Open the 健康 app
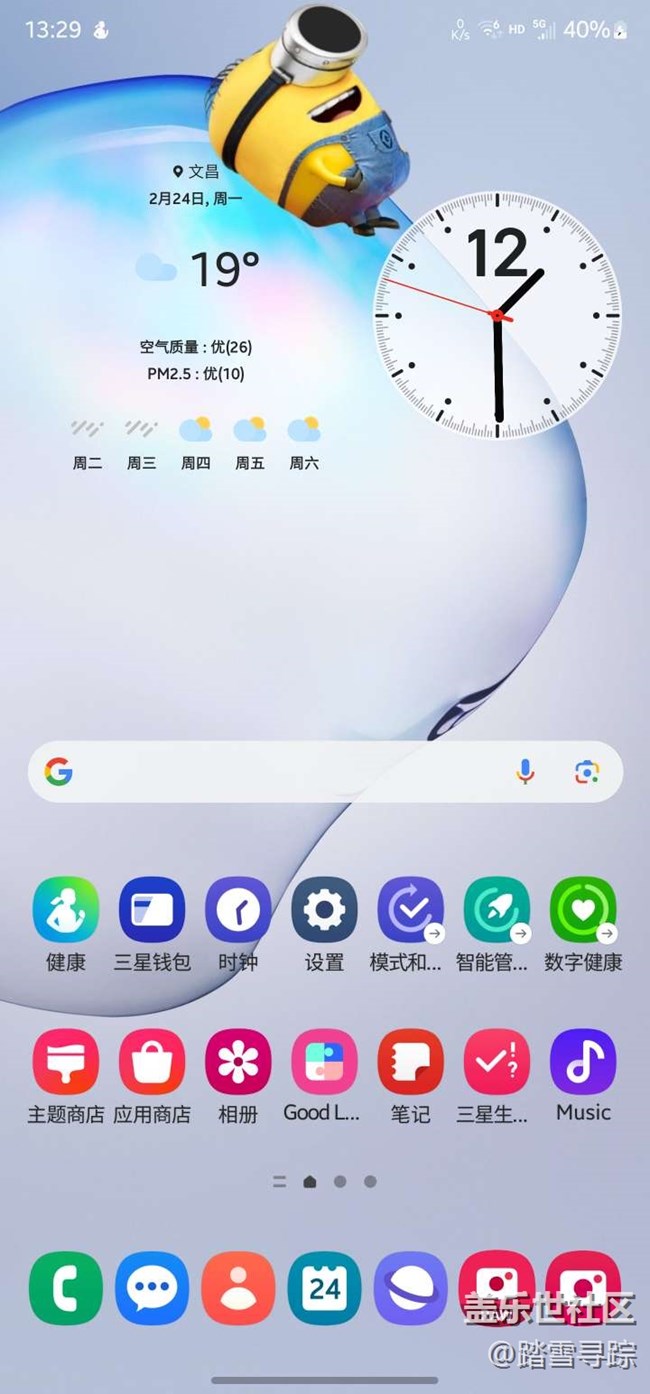This screenshot has height=1394, width=650. coord(66,911)
